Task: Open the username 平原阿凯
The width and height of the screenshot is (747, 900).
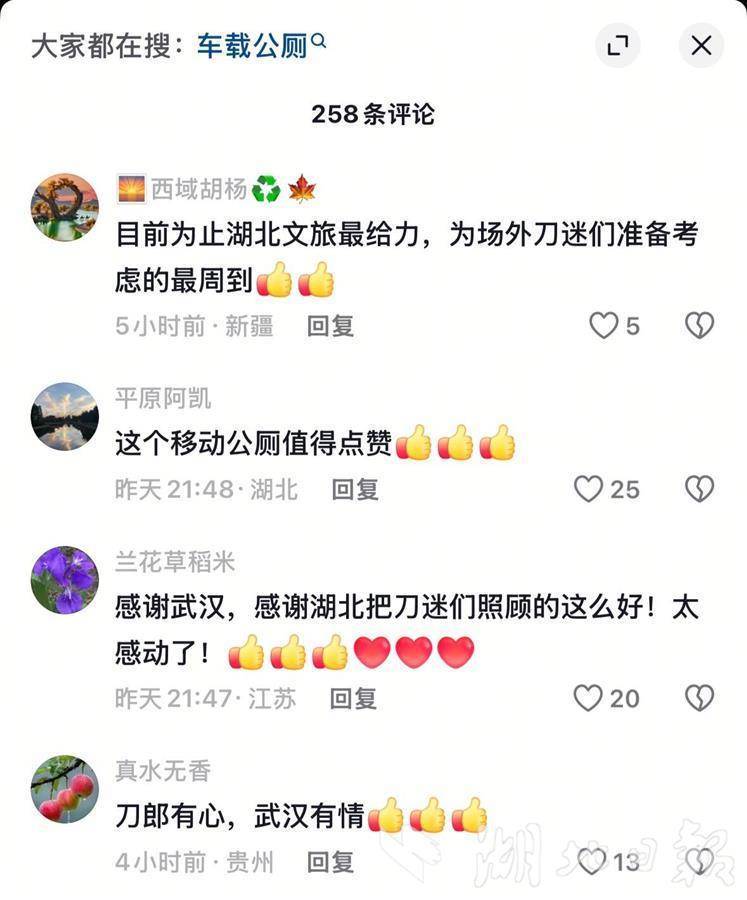Action: tap(163, 398)
